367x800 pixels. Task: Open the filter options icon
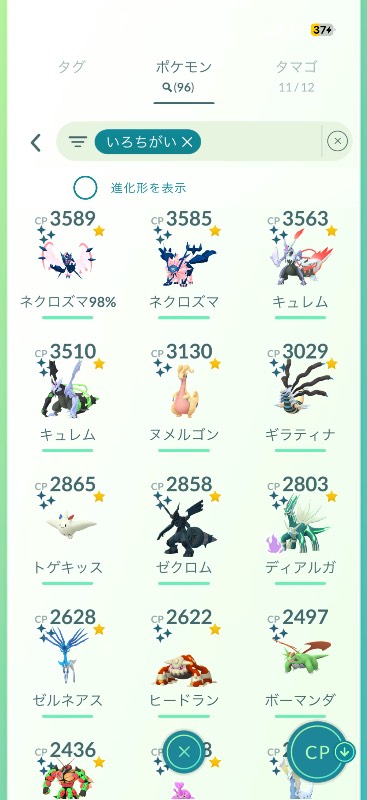pyautogui.click(x=77, y=142)
